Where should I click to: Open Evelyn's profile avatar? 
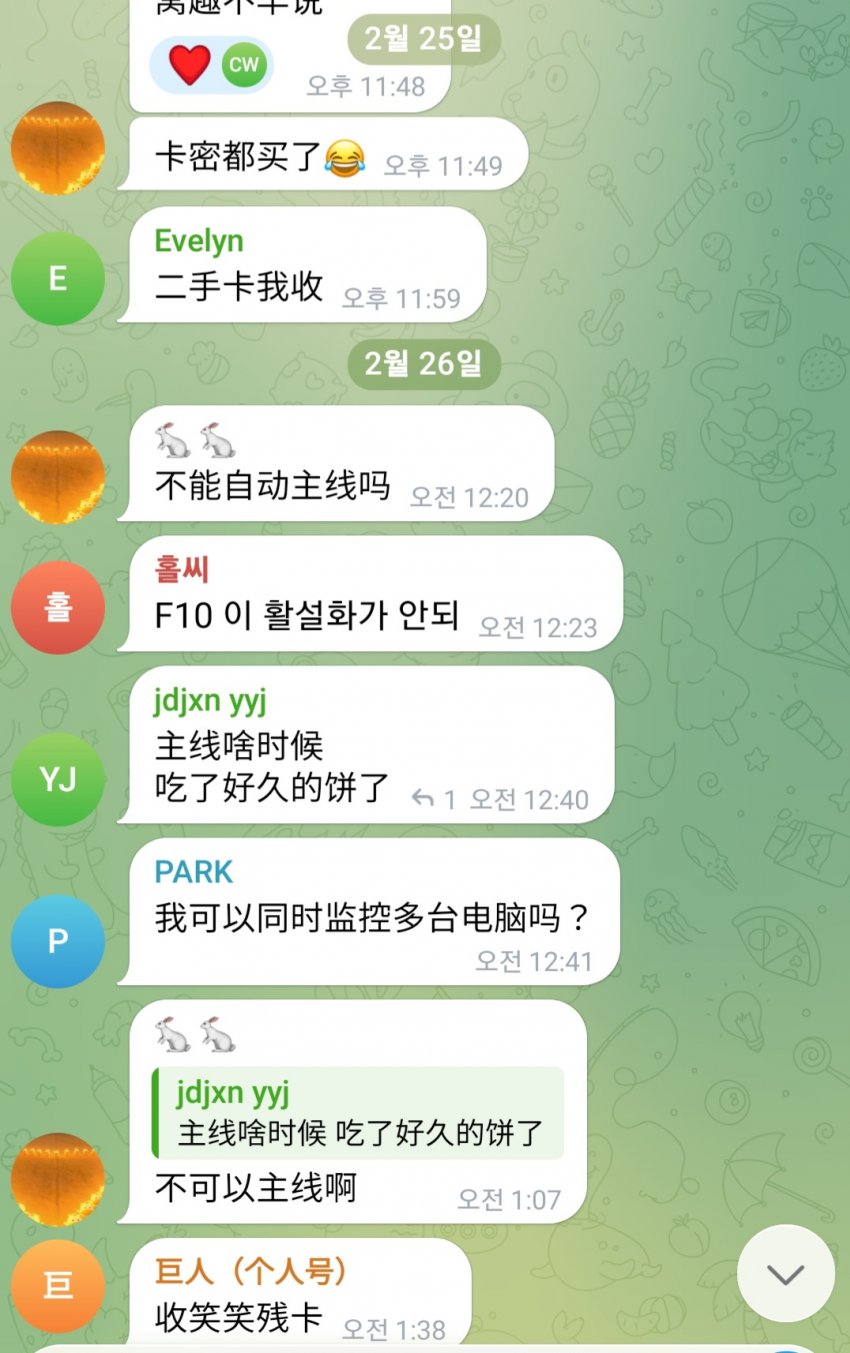[58, 278]
